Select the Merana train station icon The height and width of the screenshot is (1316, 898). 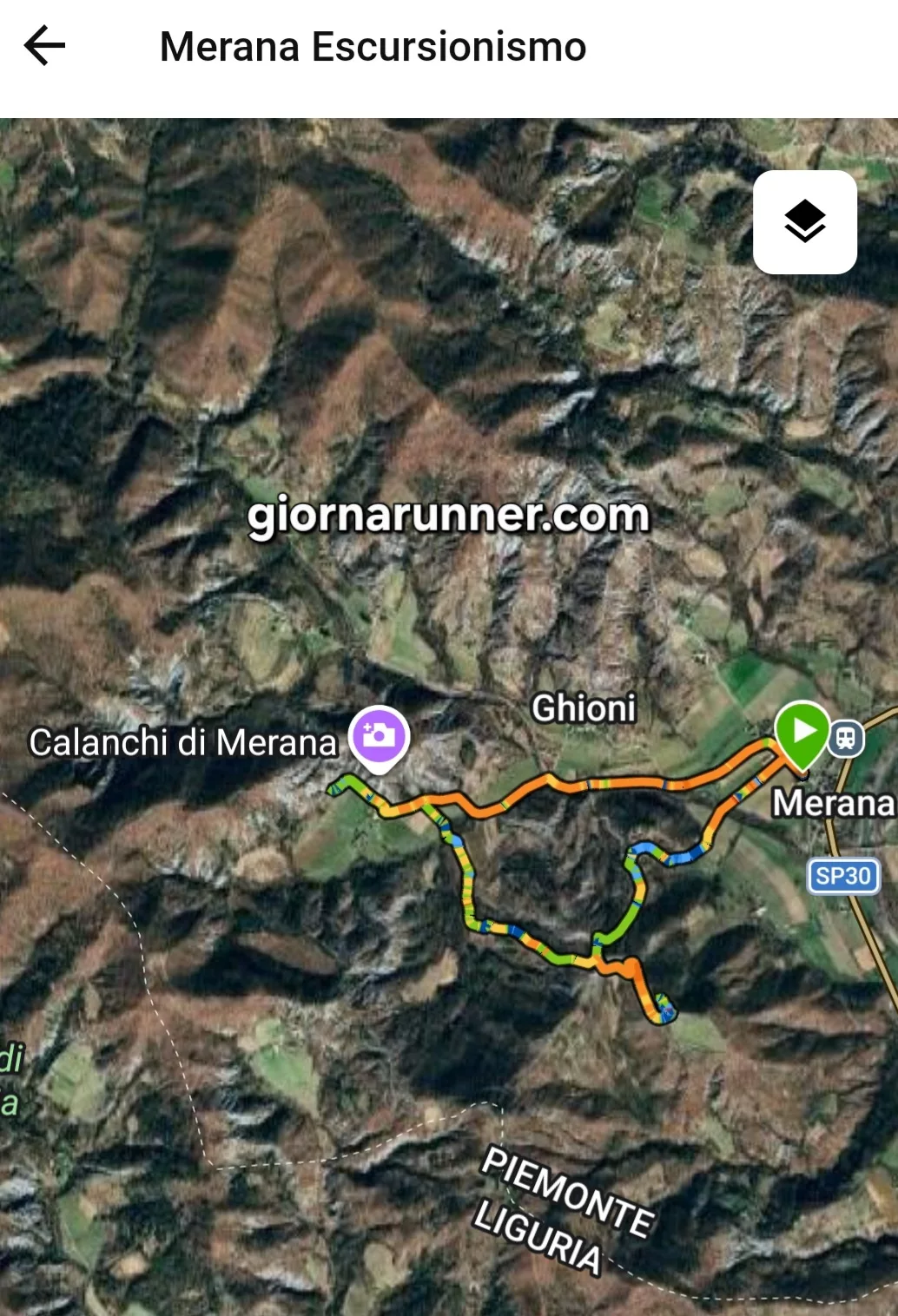(x=846, y=740)
